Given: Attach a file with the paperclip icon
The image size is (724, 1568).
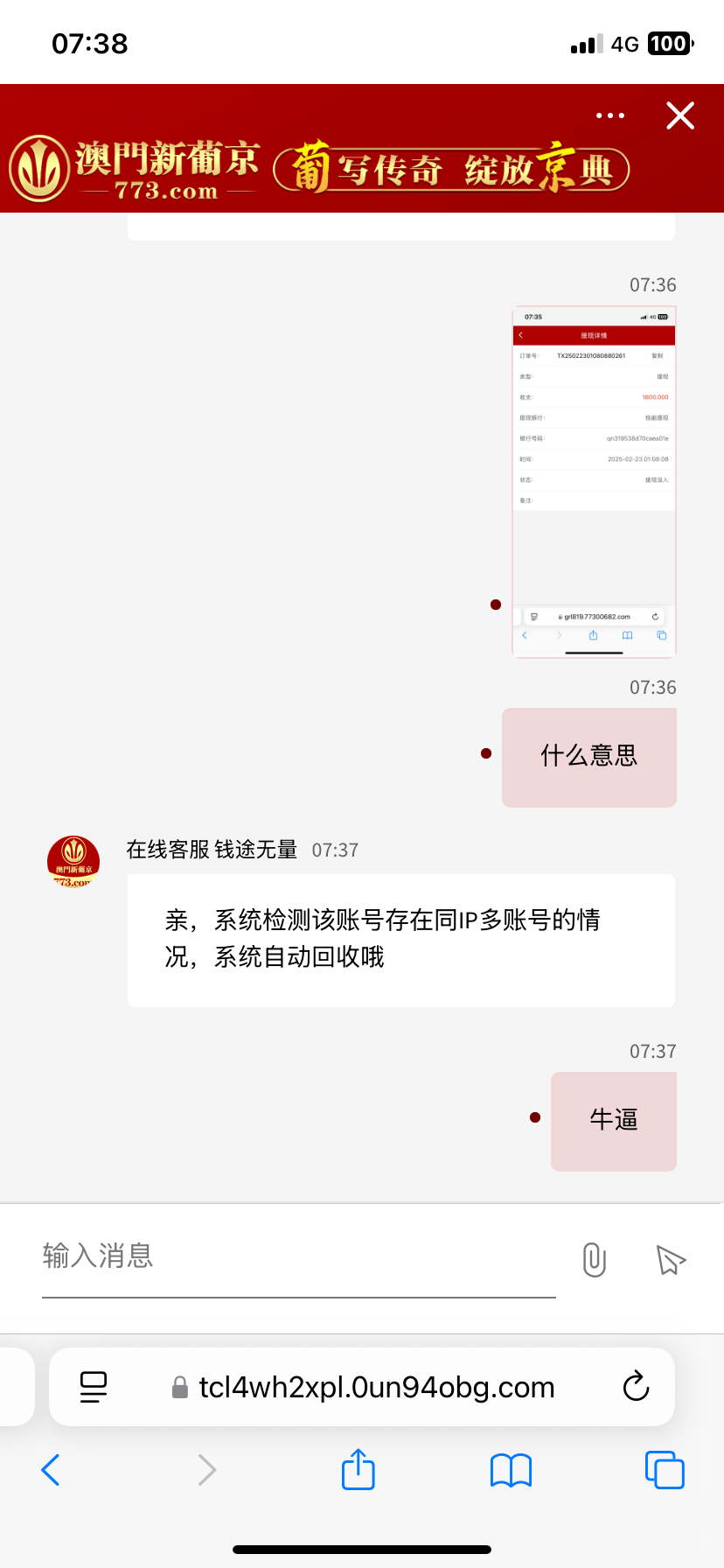Looking at the screenshot, I should pyautogui.click(x=594, y=1260).
